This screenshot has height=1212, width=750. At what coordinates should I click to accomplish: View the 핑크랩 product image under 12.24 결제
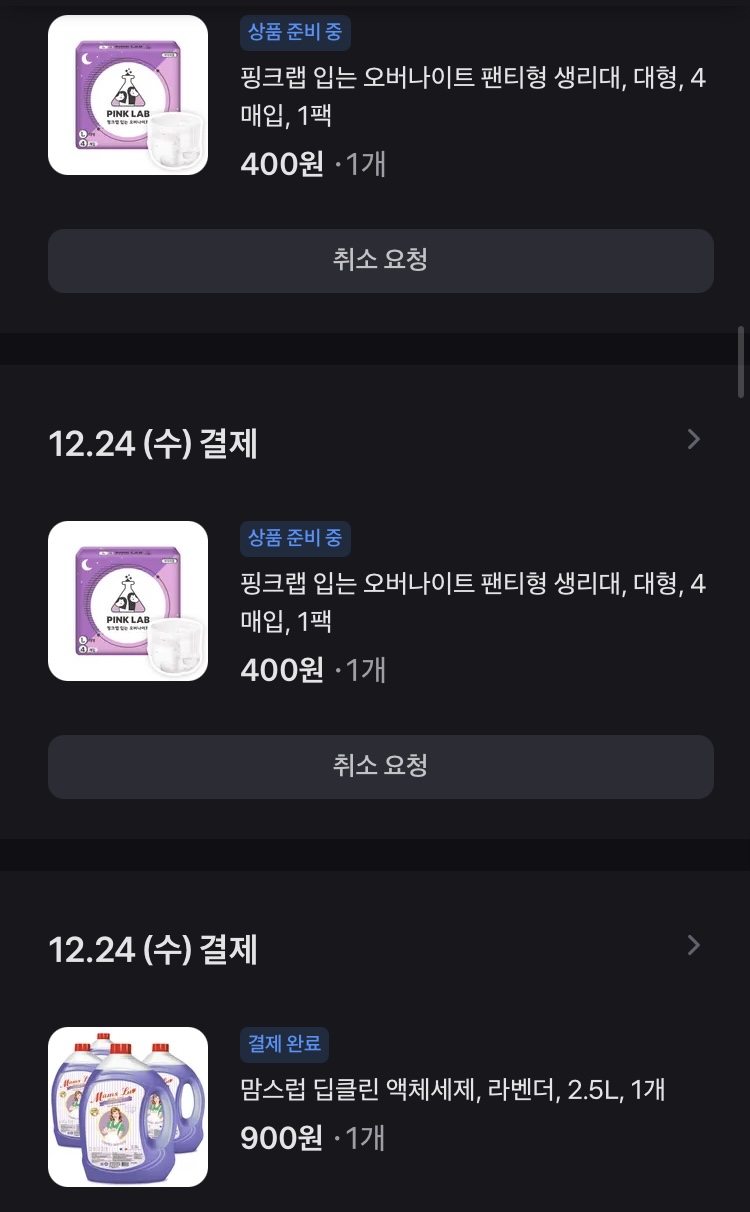(x=128, y=601)
